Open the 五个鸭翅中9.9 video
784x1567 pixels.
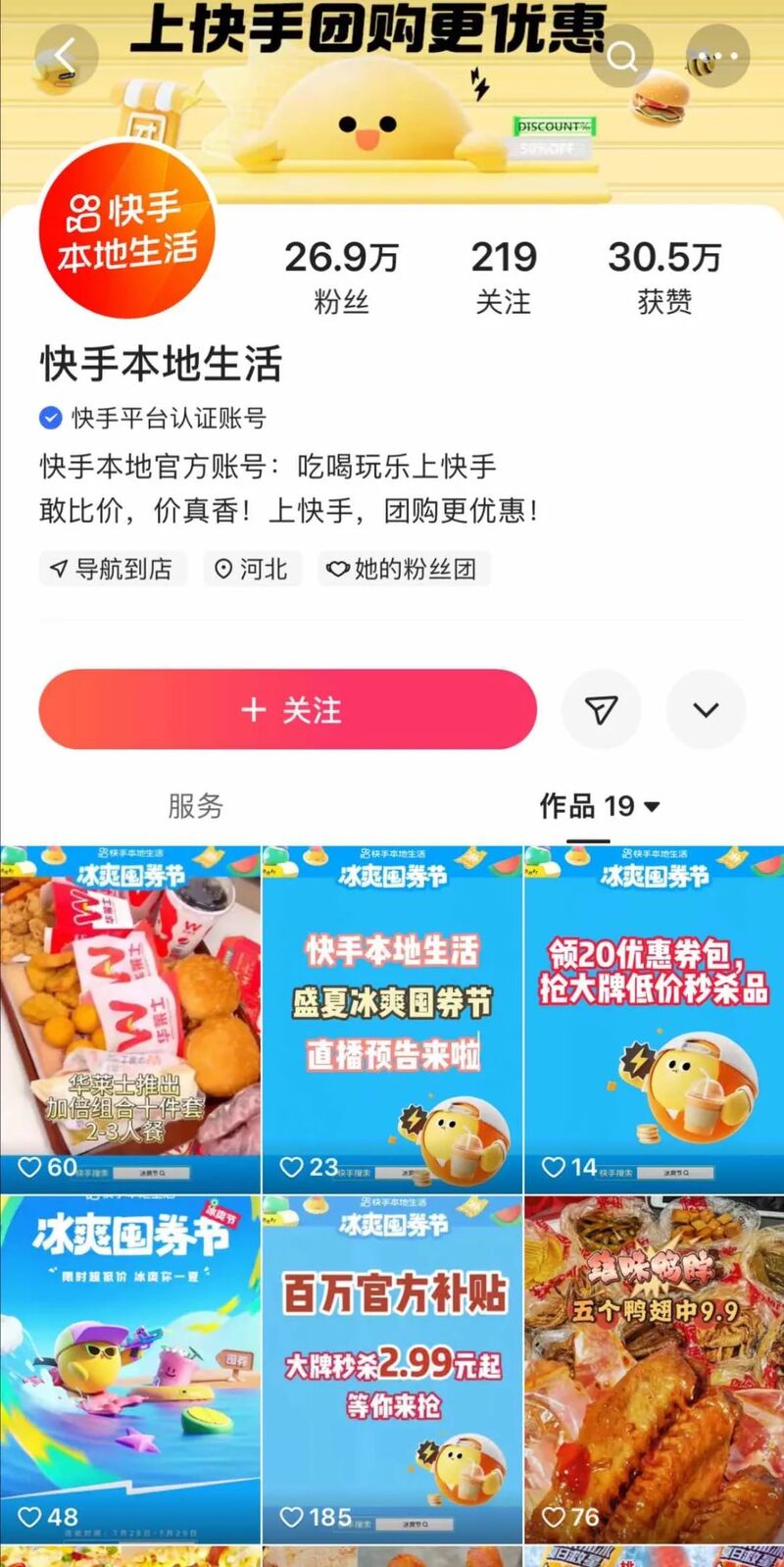tap(654, 1368)
